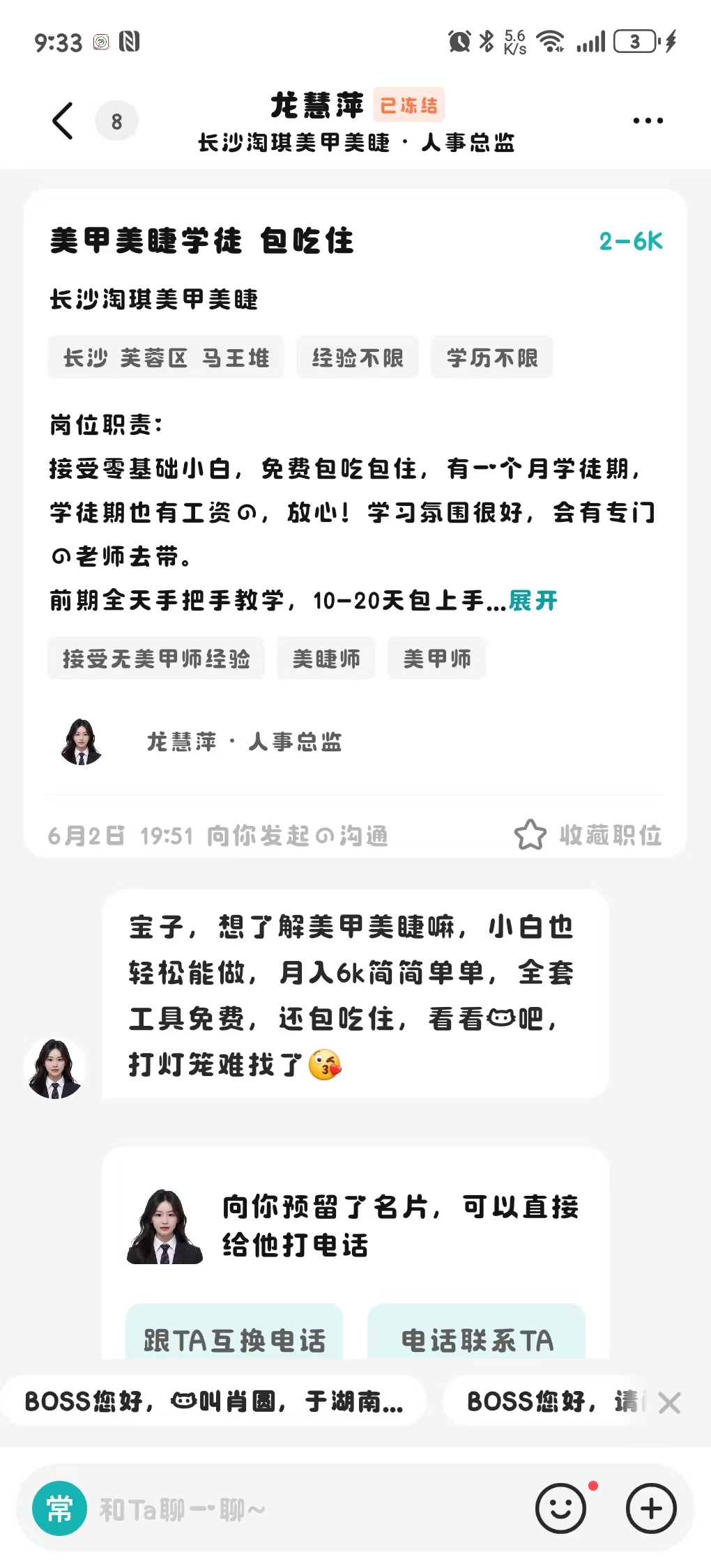711x1568 pixels.
Task: Open the plus attachment menu
Action: [x=651, y=1509]
